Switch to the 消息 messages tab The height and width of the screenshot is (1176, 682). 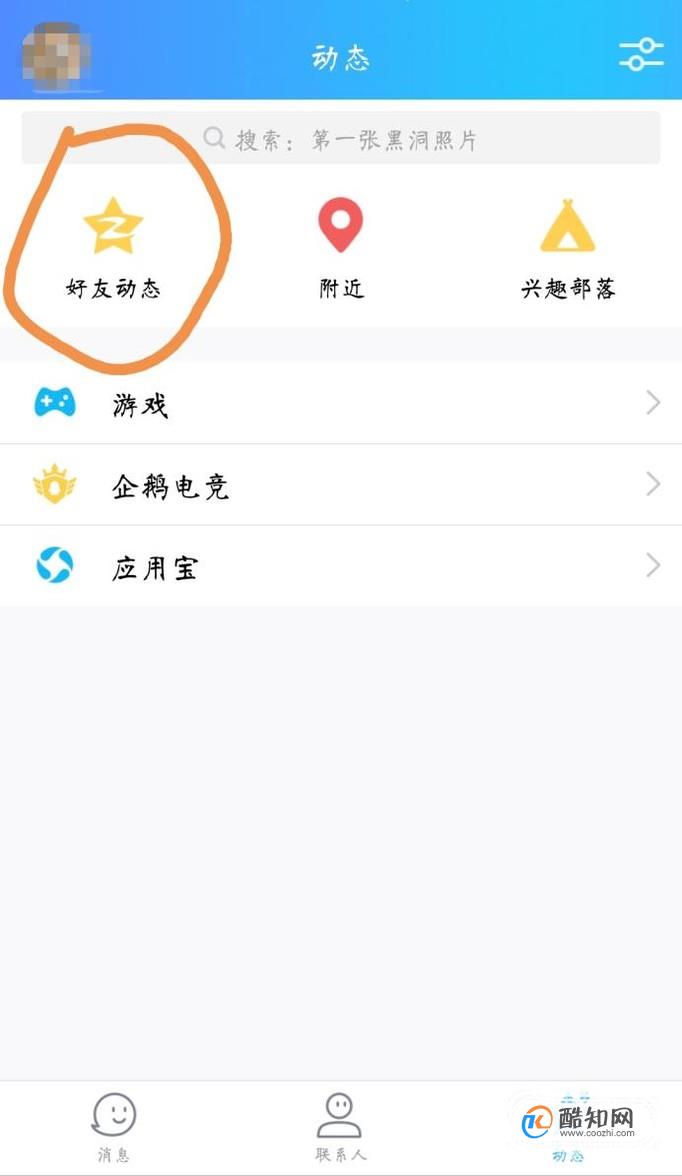tap(114, 1126)
